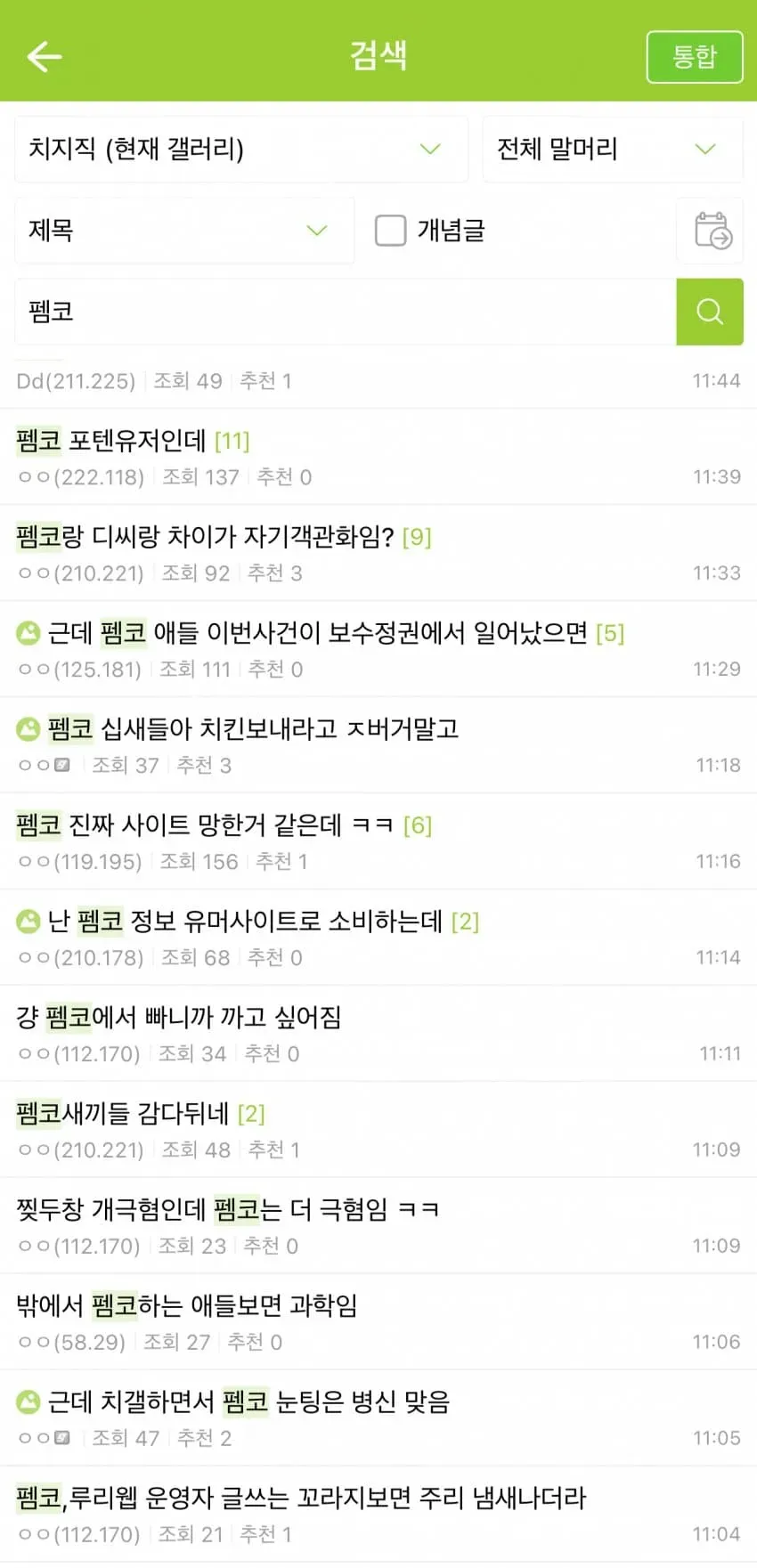Tap the search field containing 펨코
Viewport: 757px width, 1568px height.
click(x=346, y=312)
